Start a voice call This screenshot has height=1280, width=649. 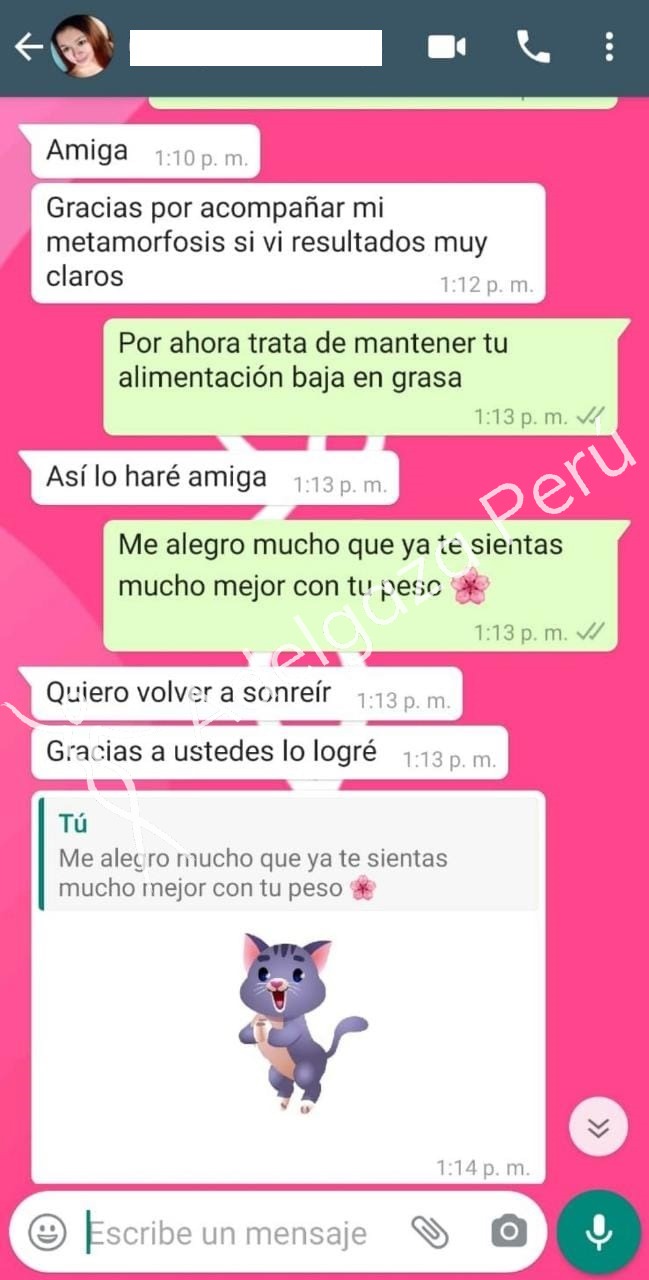532,47
